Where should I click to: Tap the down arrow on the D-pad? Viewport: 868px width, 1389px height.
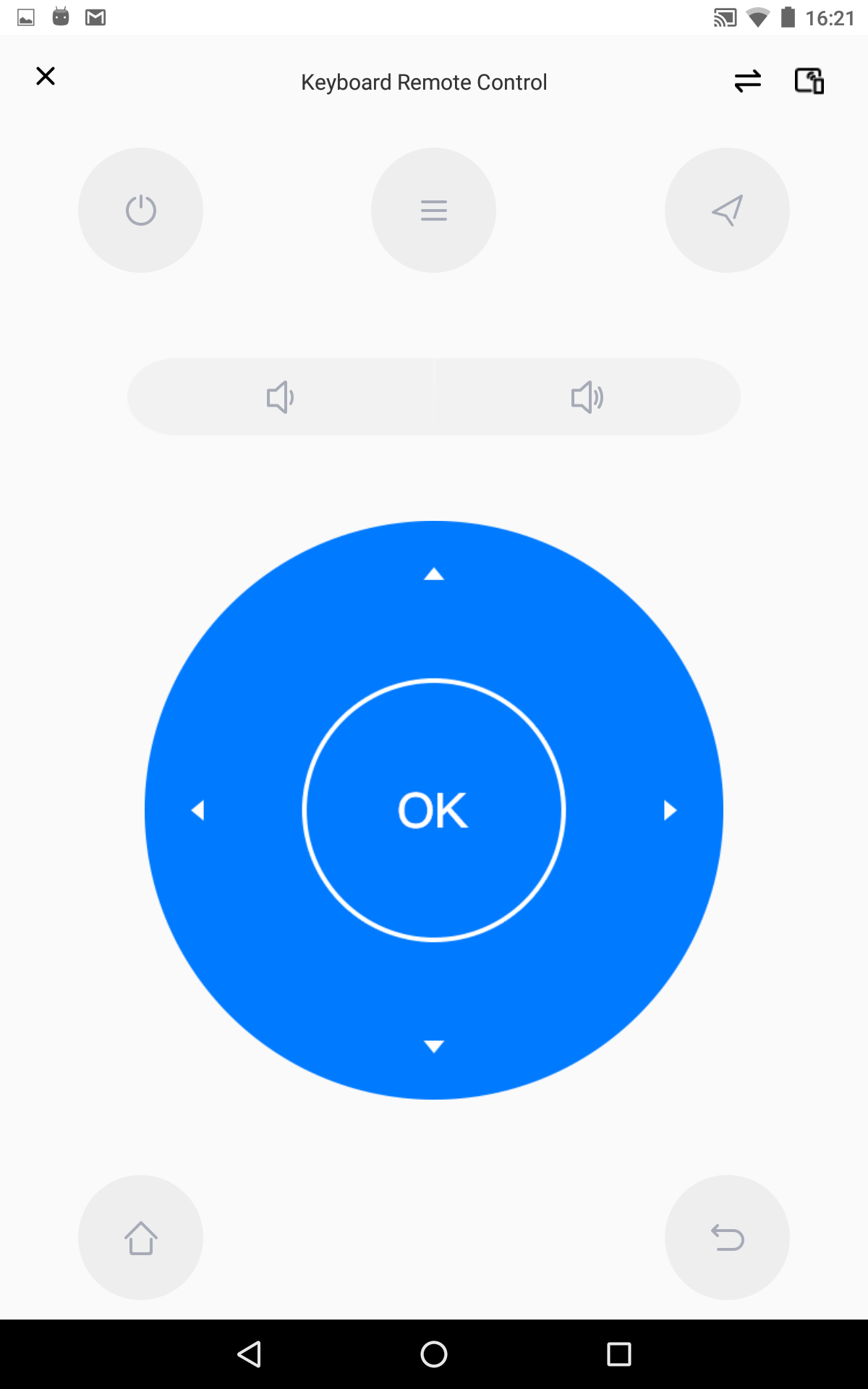click(434, 1046)
